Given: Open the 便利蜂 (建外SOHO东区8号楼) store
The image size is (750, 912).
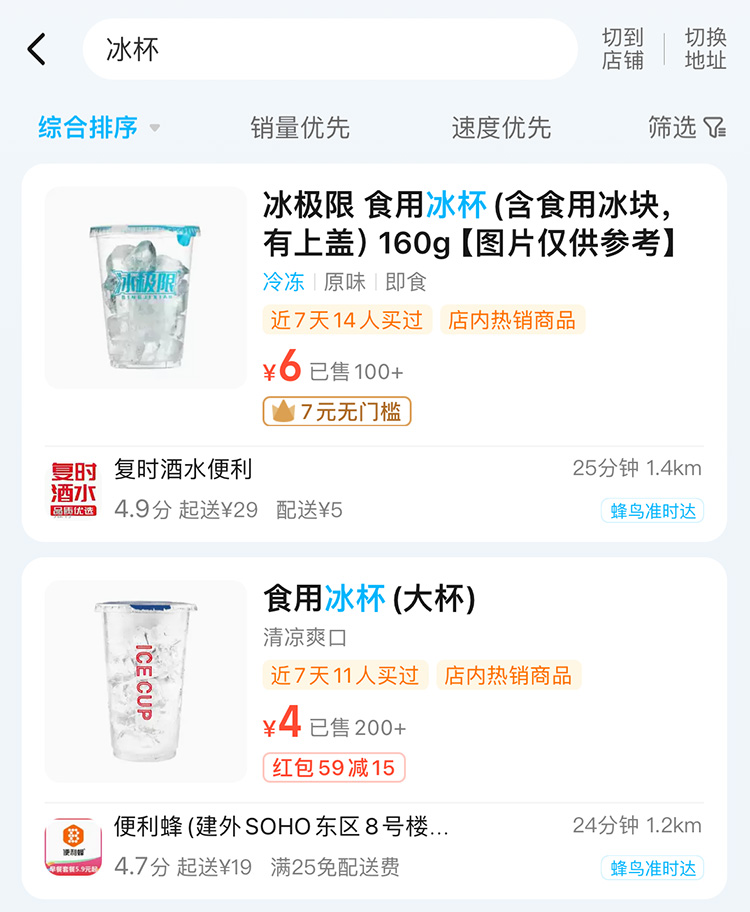Looking at the screenshot, I should [x=281, y=827].
